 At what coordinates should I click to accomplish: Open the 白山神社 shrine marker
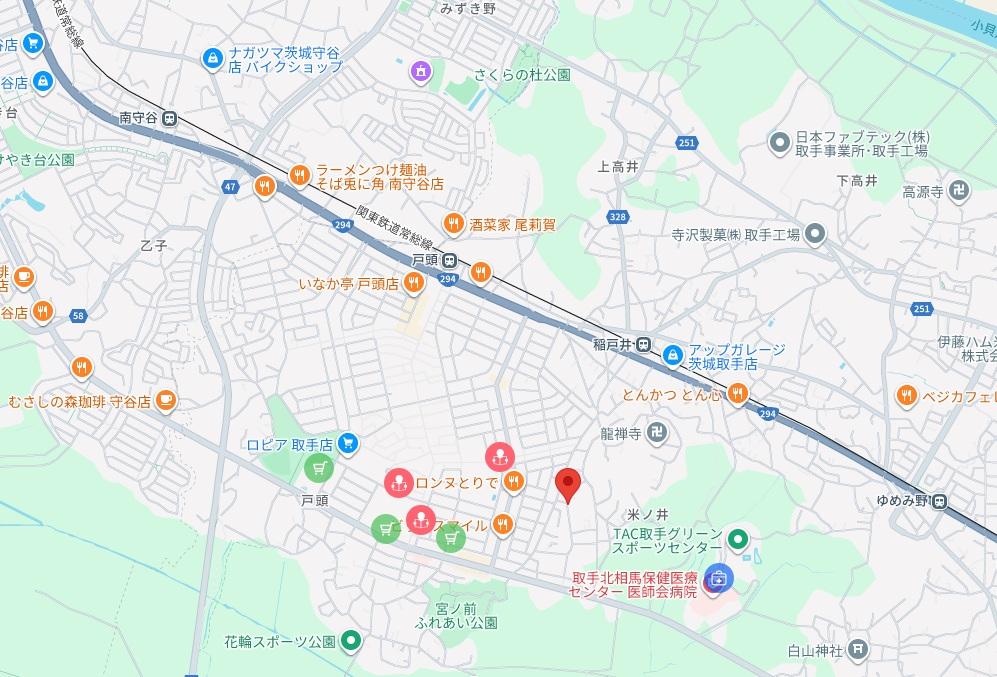[859, 650]
